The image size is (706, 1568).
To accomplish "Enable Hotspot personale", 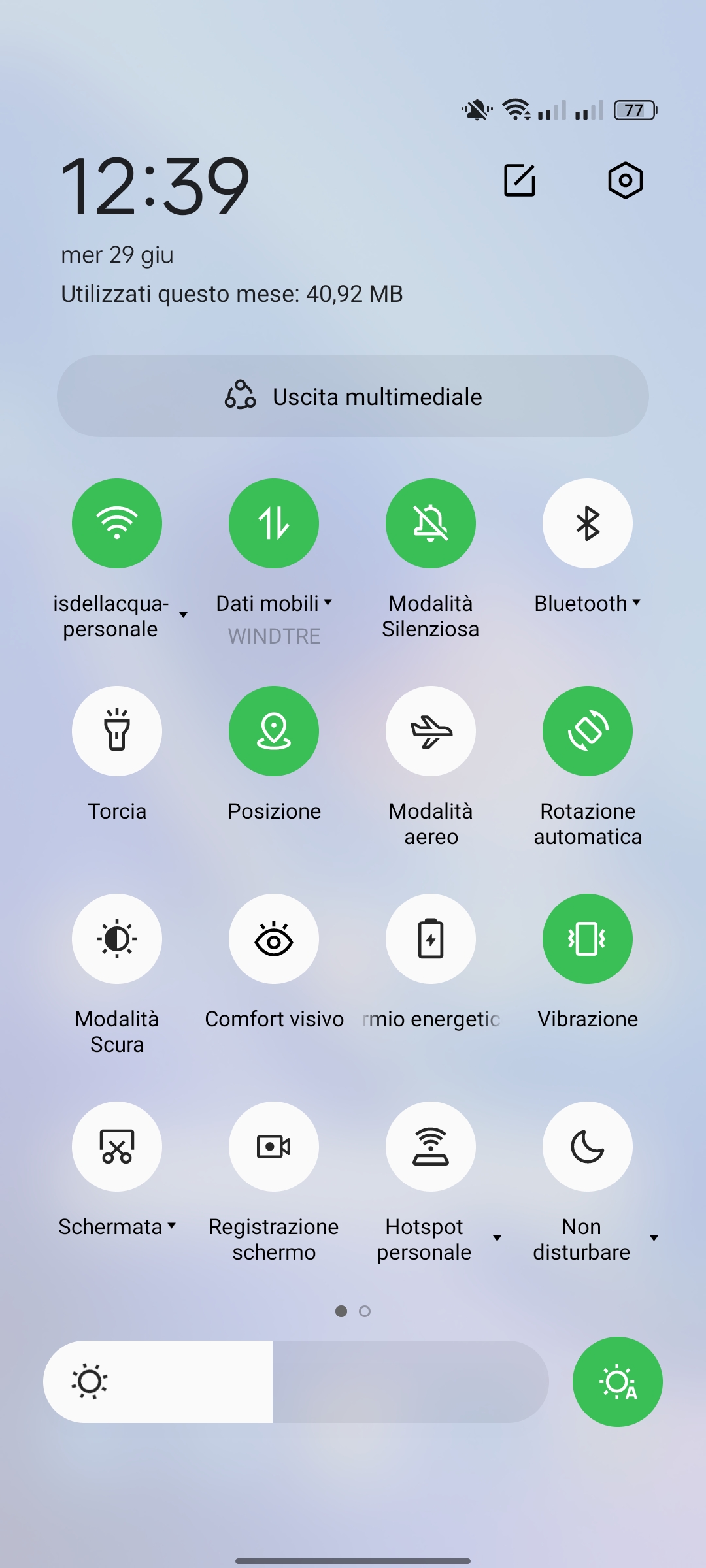I will (431, 1146).
